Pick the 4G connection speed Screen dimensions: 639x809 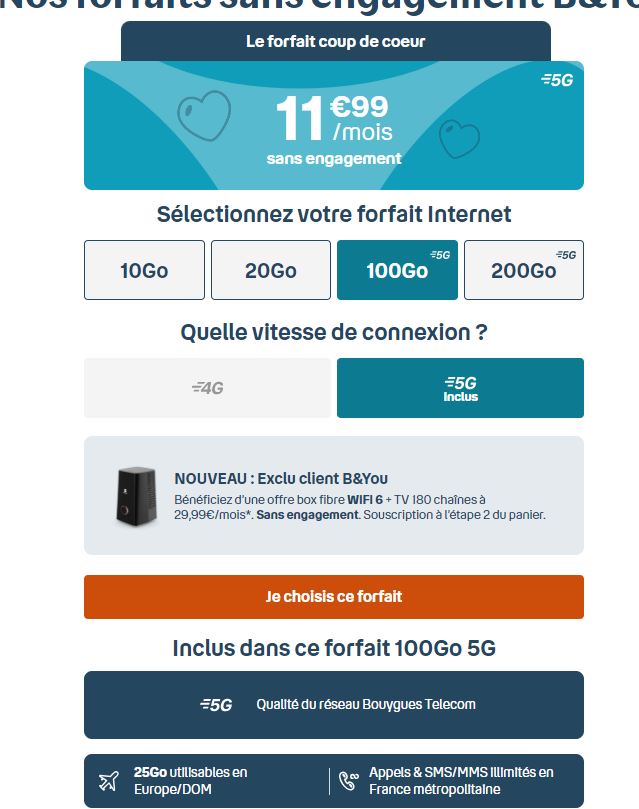[x=207, y=388]
